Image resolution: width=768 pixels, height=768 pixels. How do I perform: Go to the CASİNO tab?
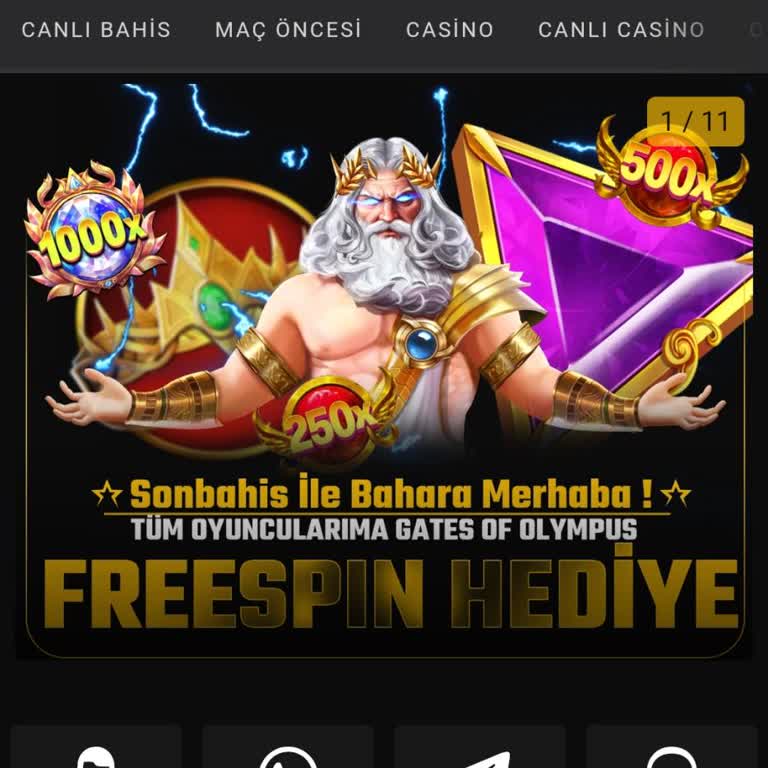click(x=450, y=30)
